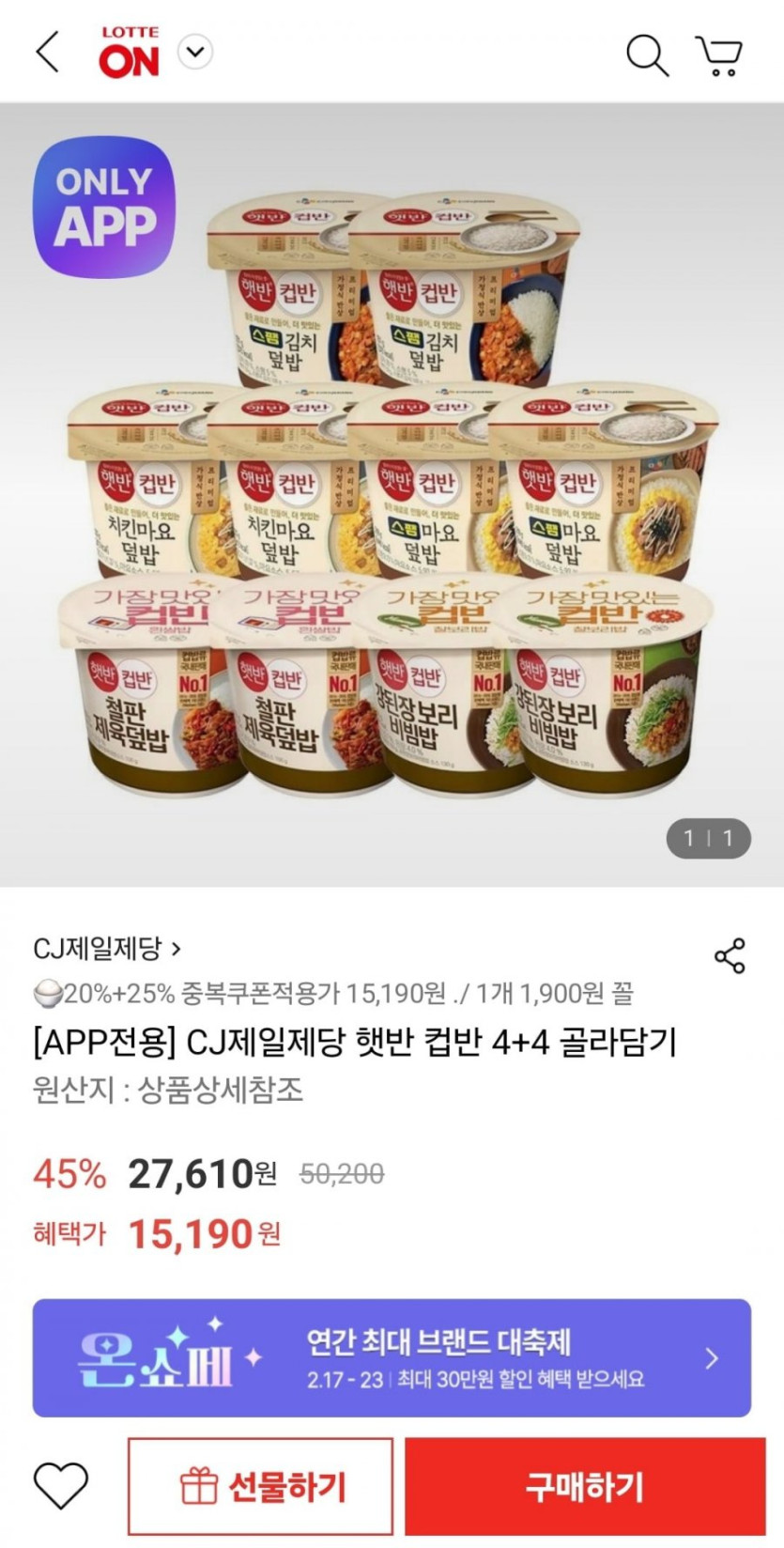Open the 온쇼페 브랜드 대축제 banner

pos(392,1357)
